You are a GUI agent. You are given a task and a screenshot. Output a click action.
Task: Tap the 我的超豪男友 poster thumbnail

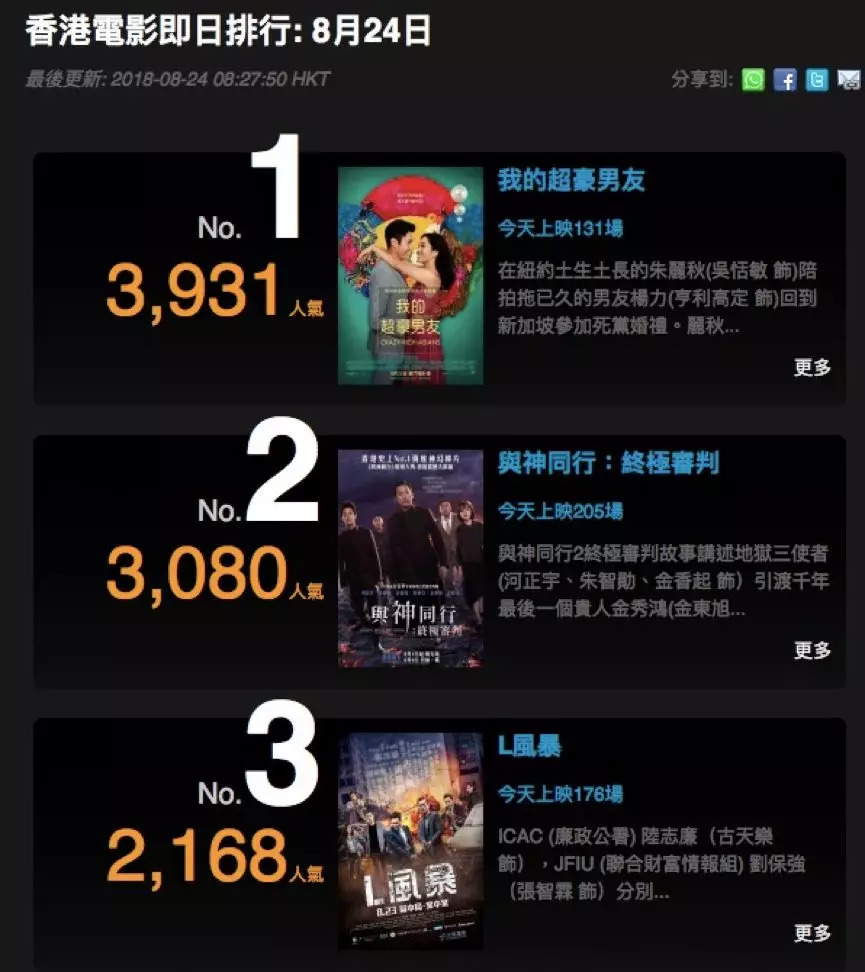pyautogui.click(x=410, y=276)
